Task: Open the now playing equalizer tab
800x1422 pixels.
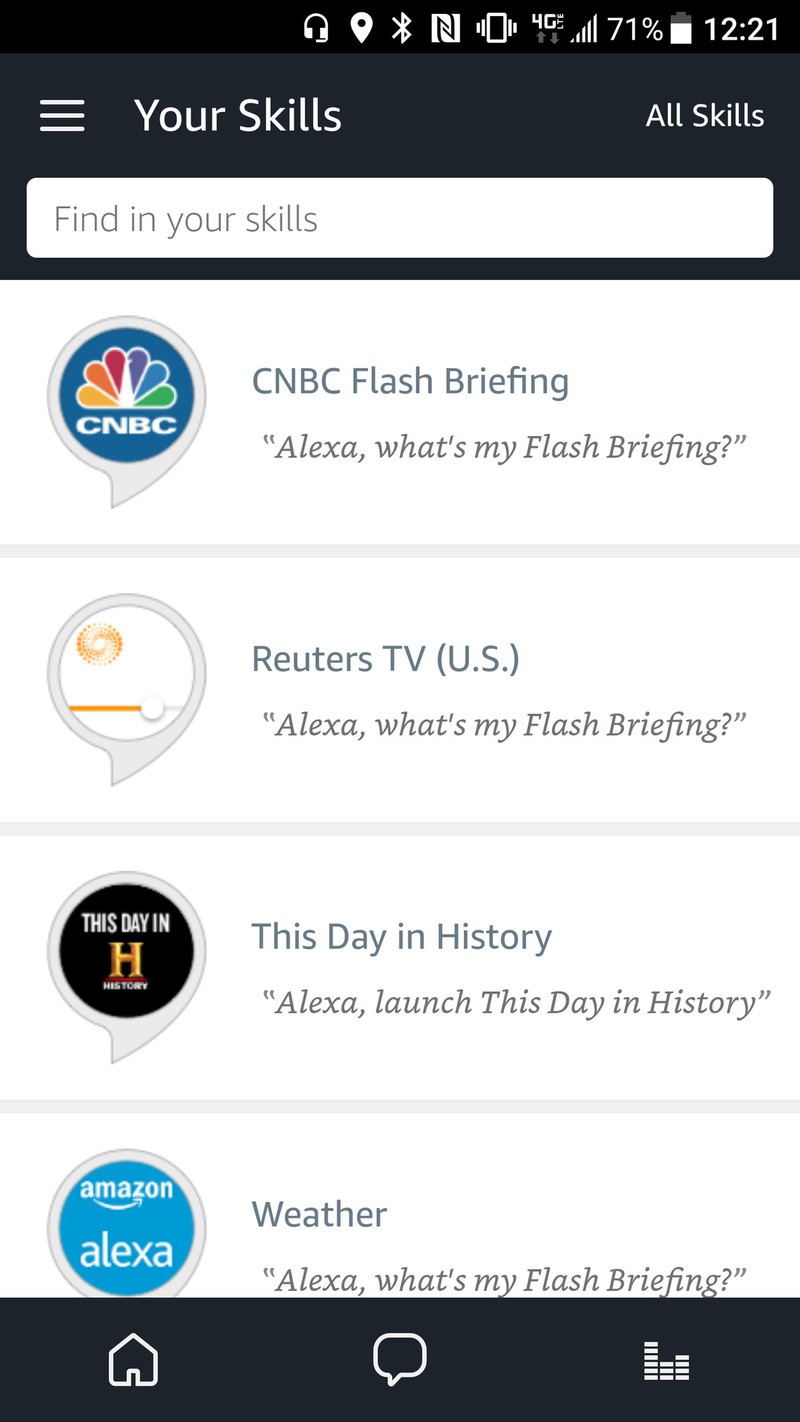Action: click(666, 1361)
